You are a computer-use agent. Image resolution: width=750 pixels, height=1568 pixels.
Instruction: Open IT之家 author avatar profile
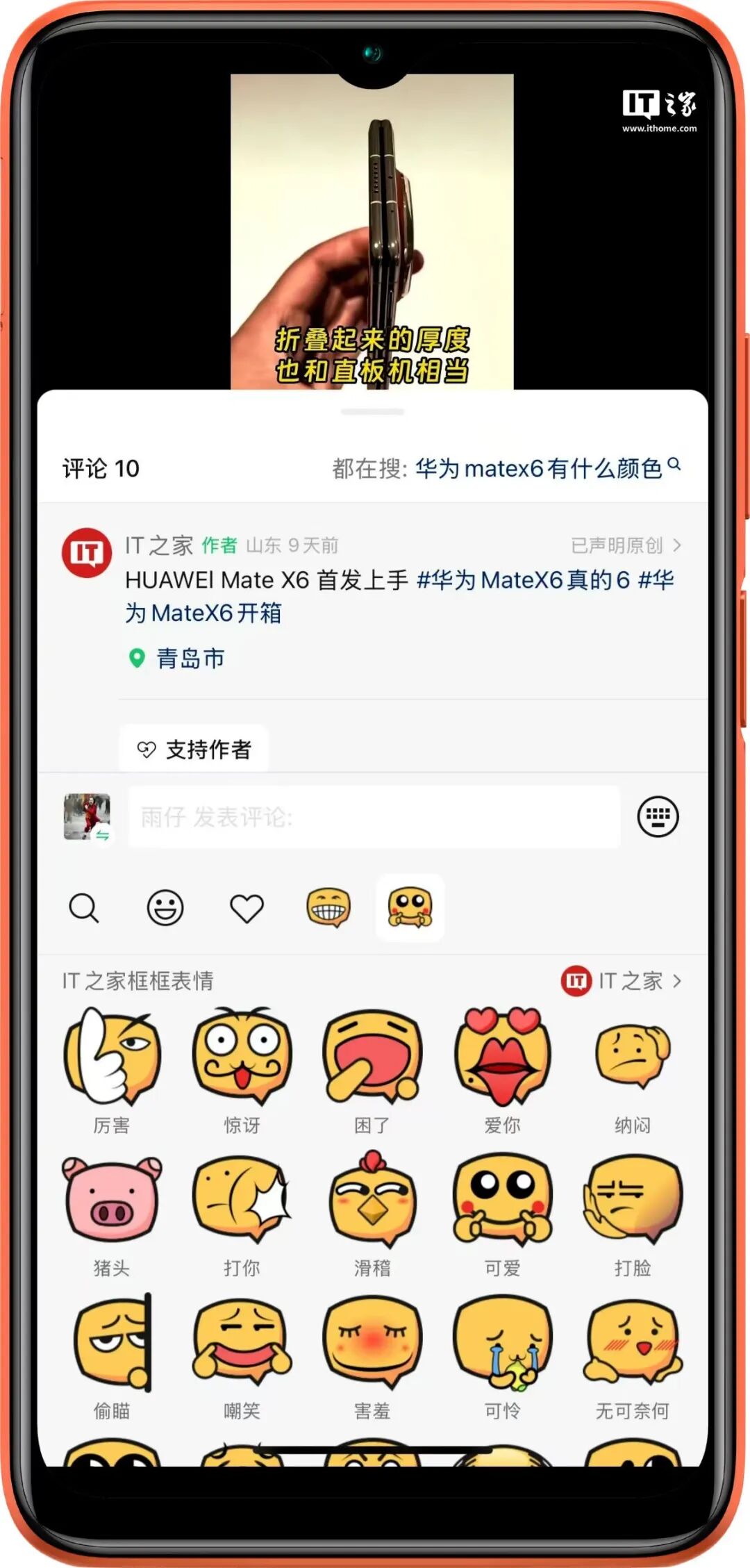pyautogui.click(x=86, y=553)
